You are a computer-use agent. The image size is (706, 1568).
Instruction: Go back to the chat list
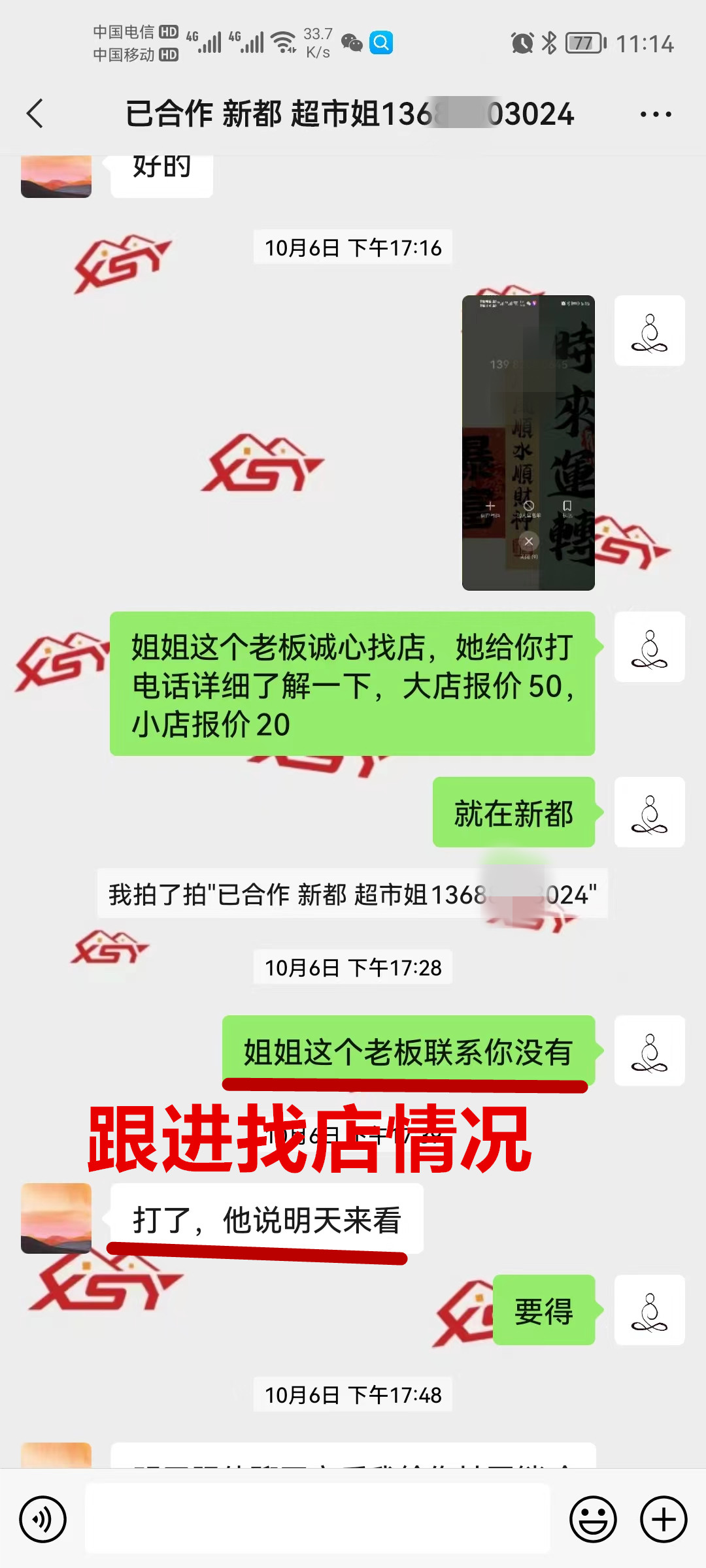point(35,114)
